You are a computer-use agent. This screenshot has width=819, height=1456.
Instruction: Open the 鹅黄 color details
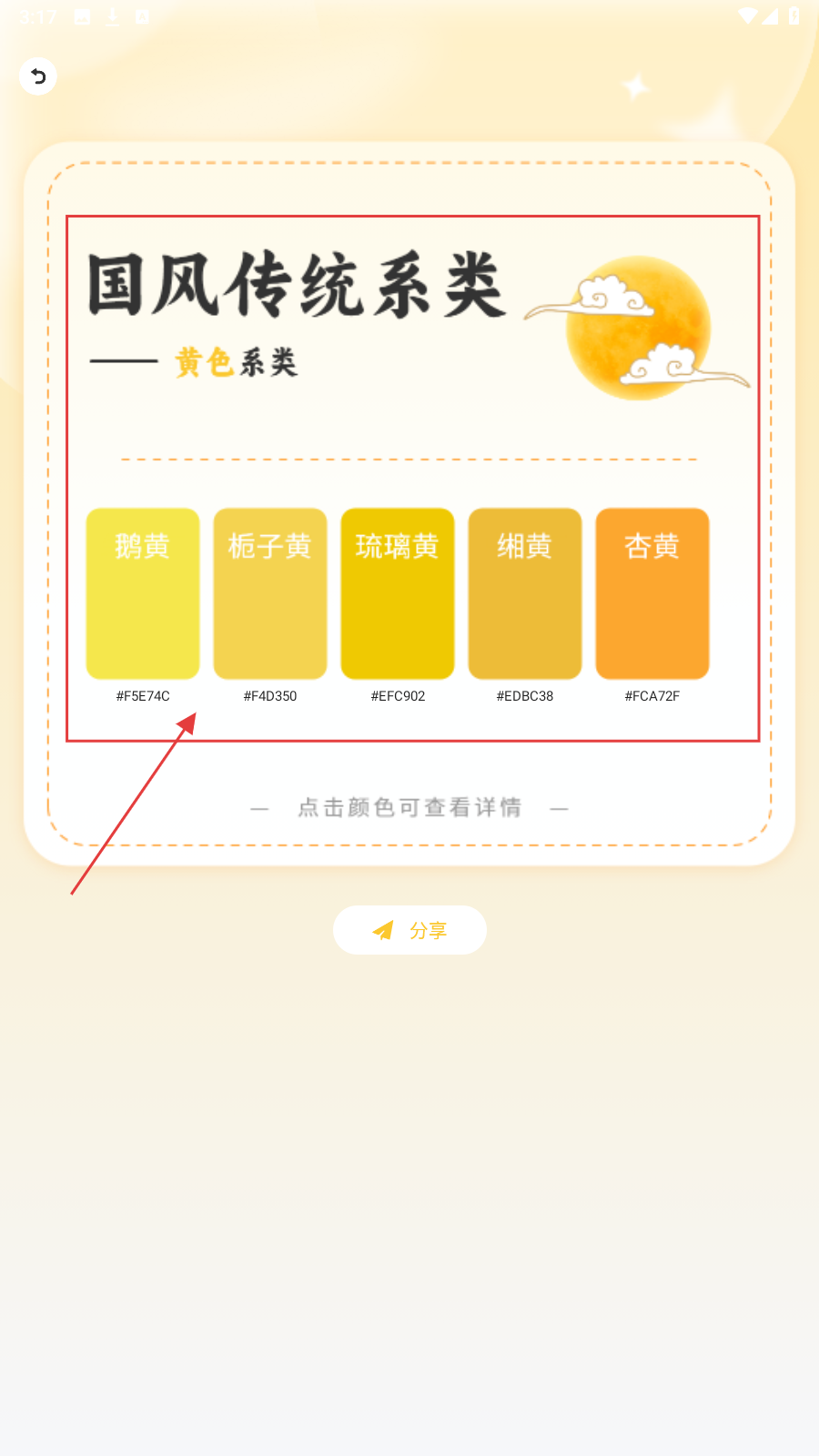[143, 593]
